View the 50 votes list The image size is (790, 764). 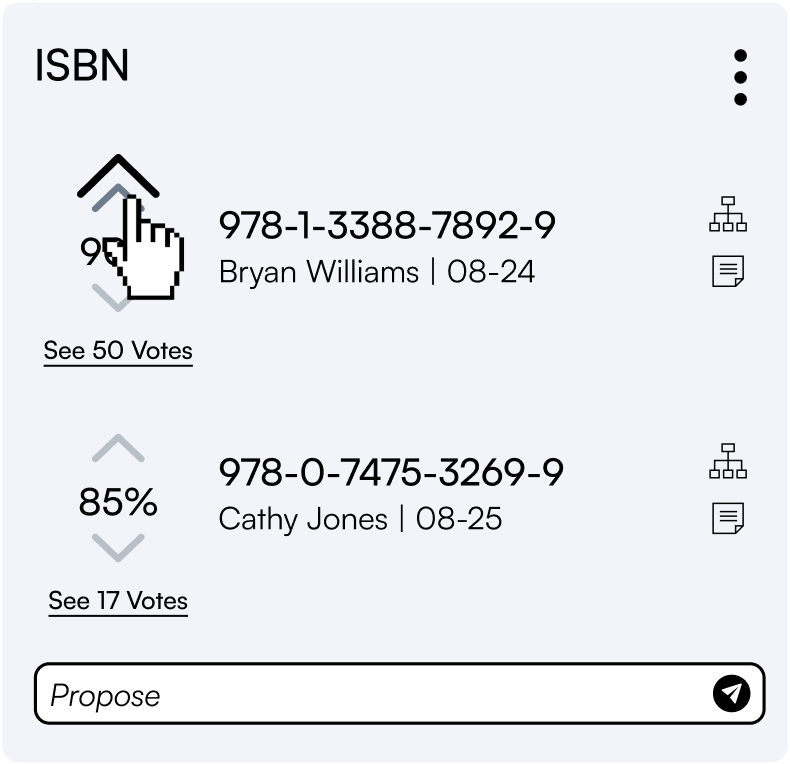tap(118, 351)
